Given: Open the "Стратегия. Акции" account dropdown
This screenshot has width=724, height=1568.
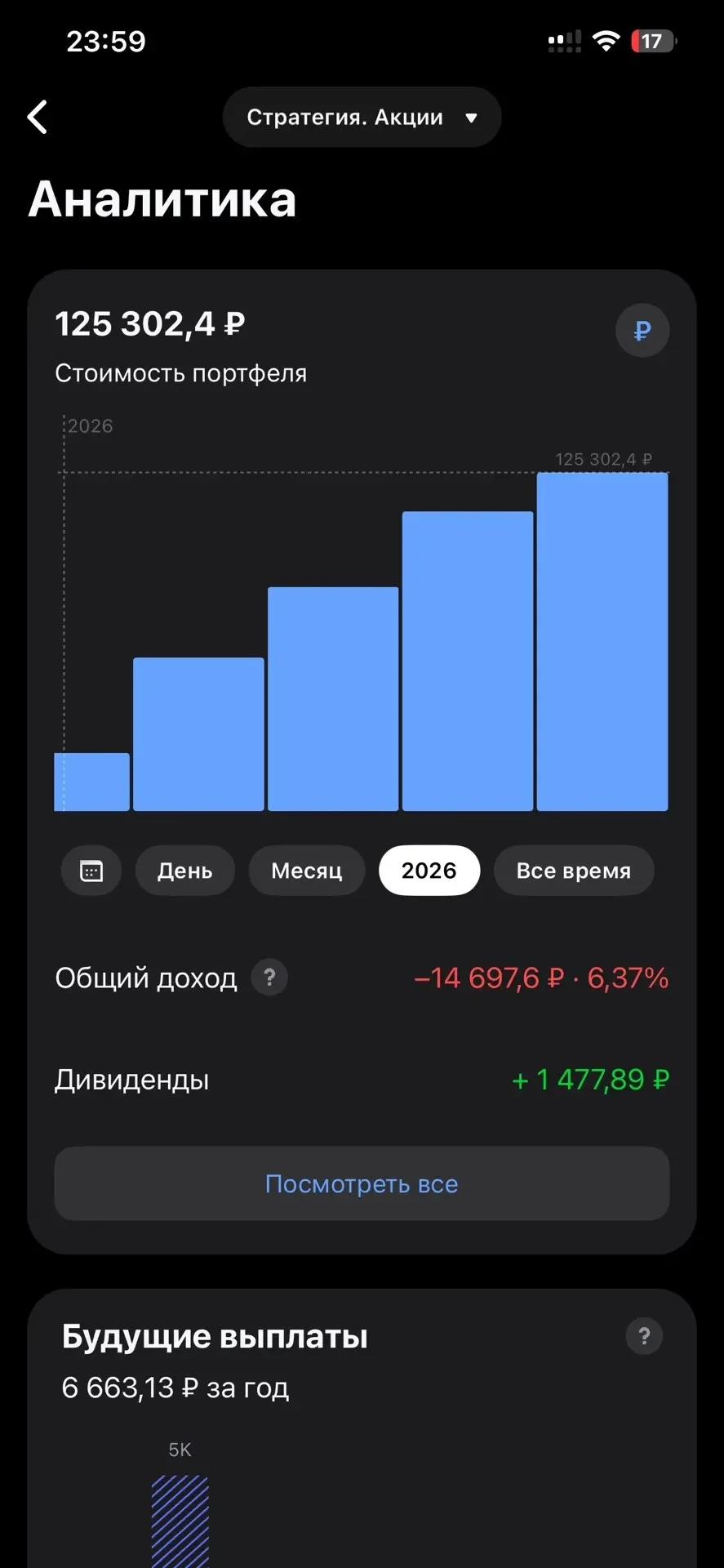Looking at the screenshot, I should click(x=362, y=117).
